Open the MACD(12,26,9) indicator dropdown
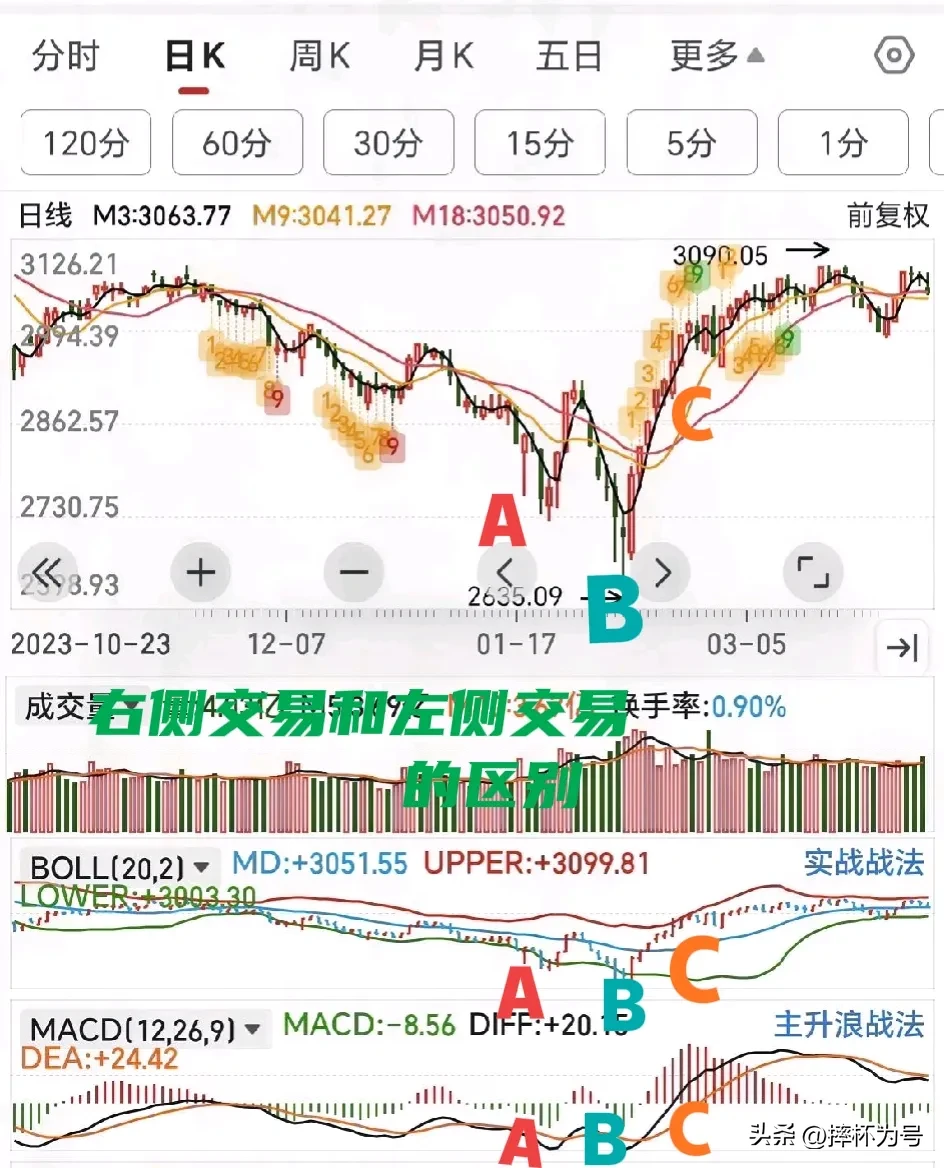 [x=146, y=1028]
